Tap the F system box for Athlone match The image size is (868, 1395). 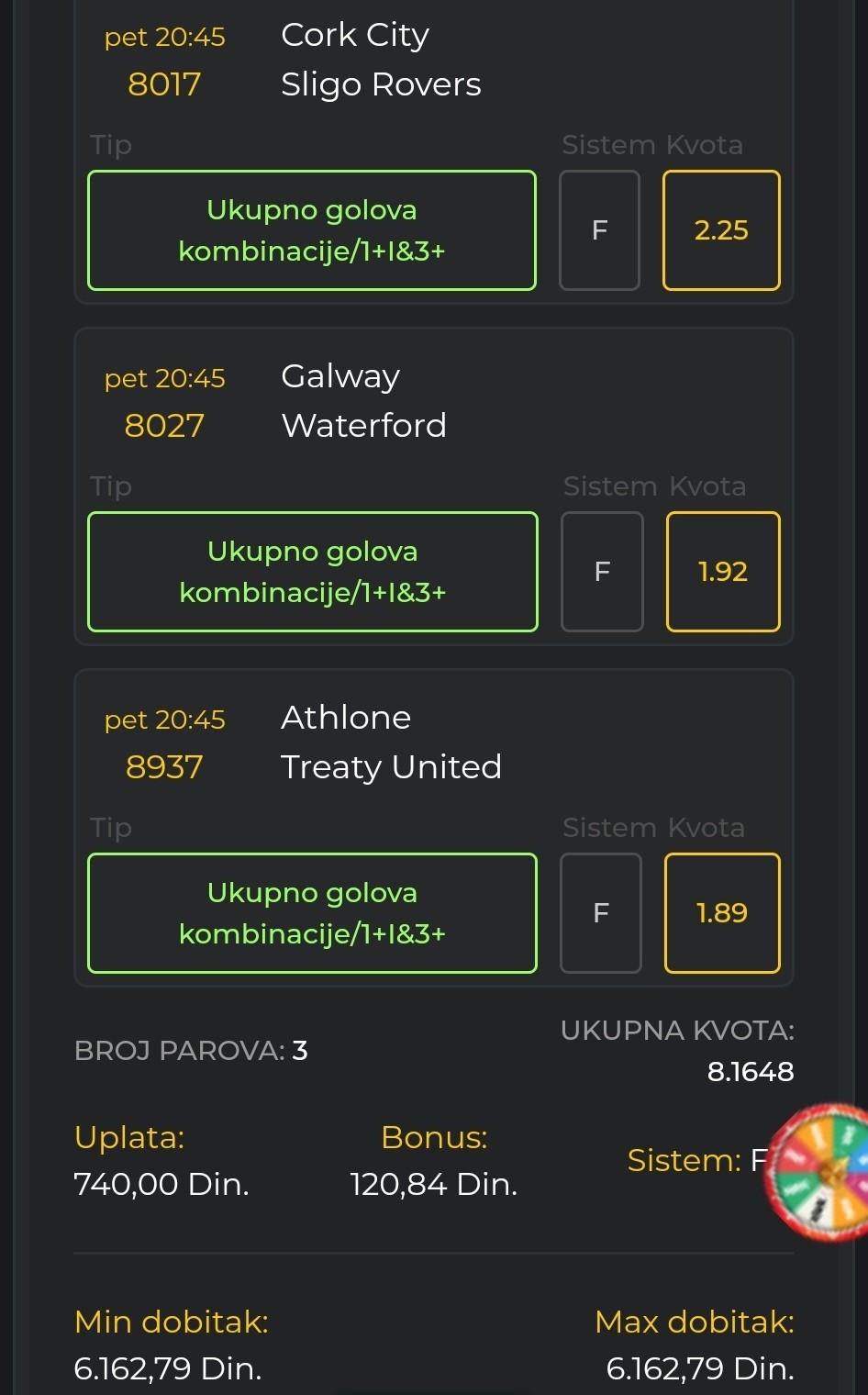tap(601, 913)
